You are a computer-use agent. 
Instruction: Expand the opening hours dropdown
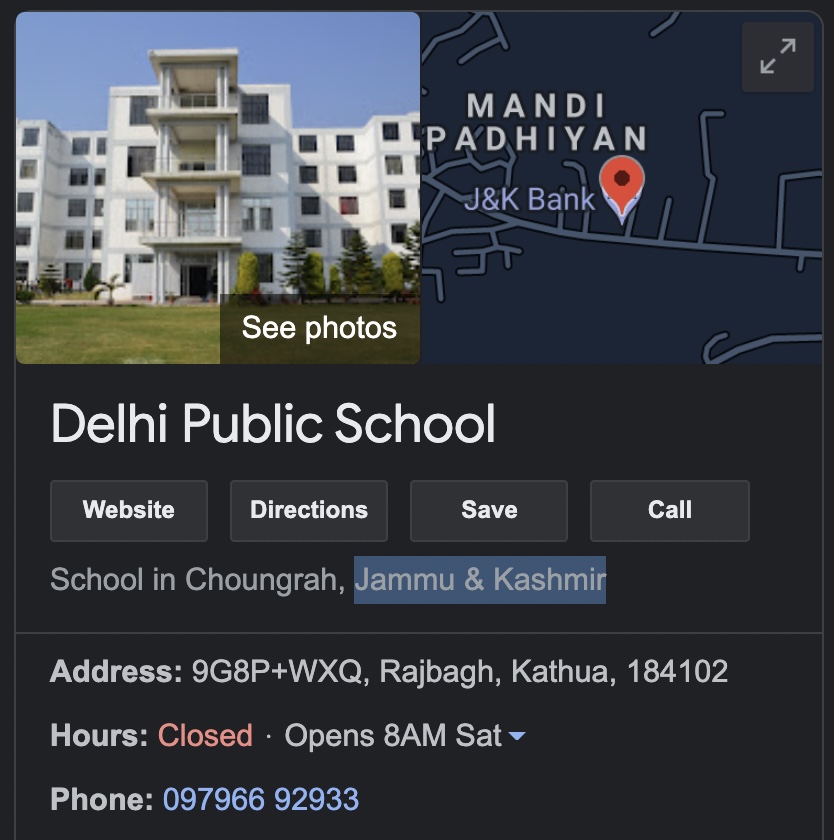517,737
